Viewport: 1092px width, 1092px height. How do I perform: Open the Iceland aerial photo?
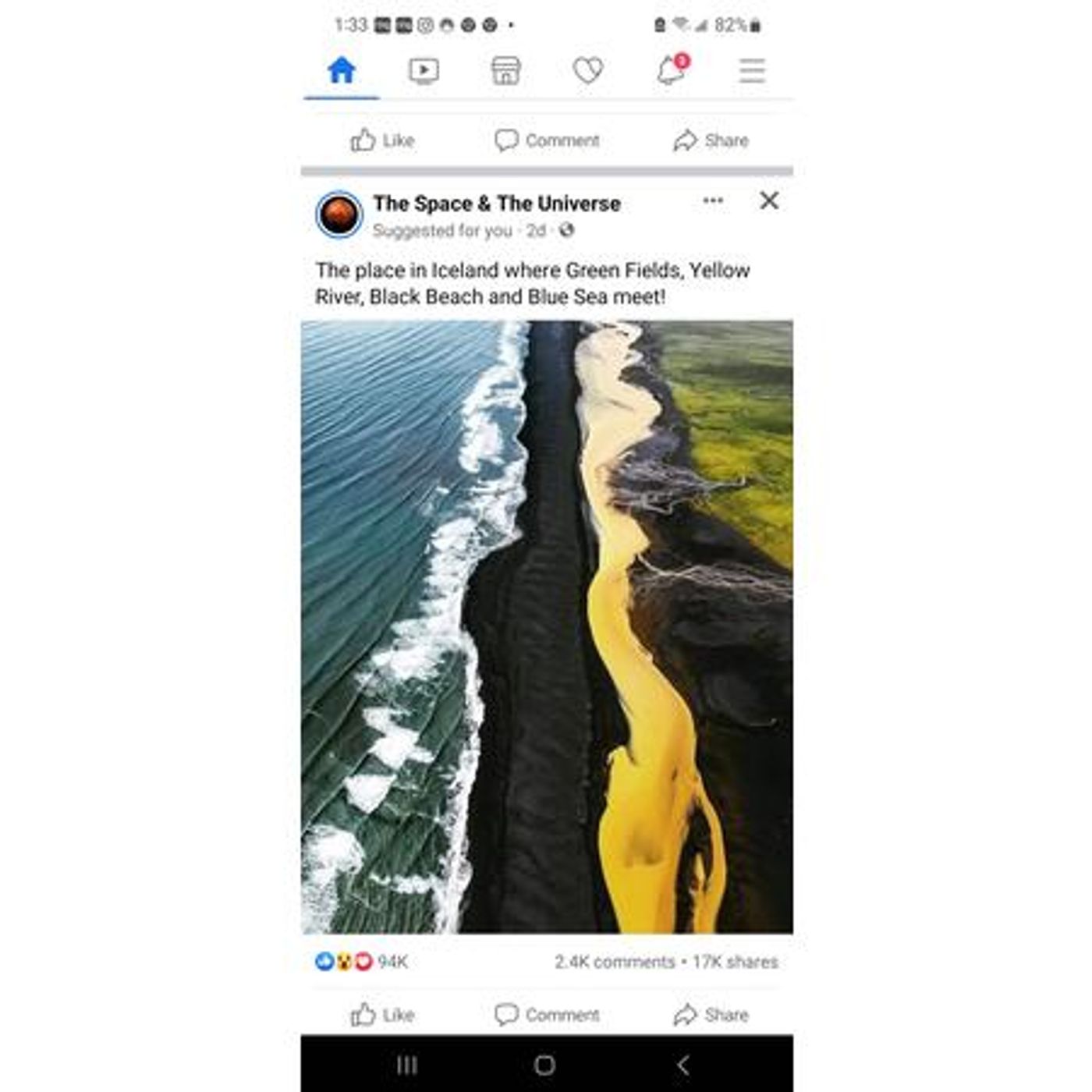pyautogui.click(x=547, y=626)
